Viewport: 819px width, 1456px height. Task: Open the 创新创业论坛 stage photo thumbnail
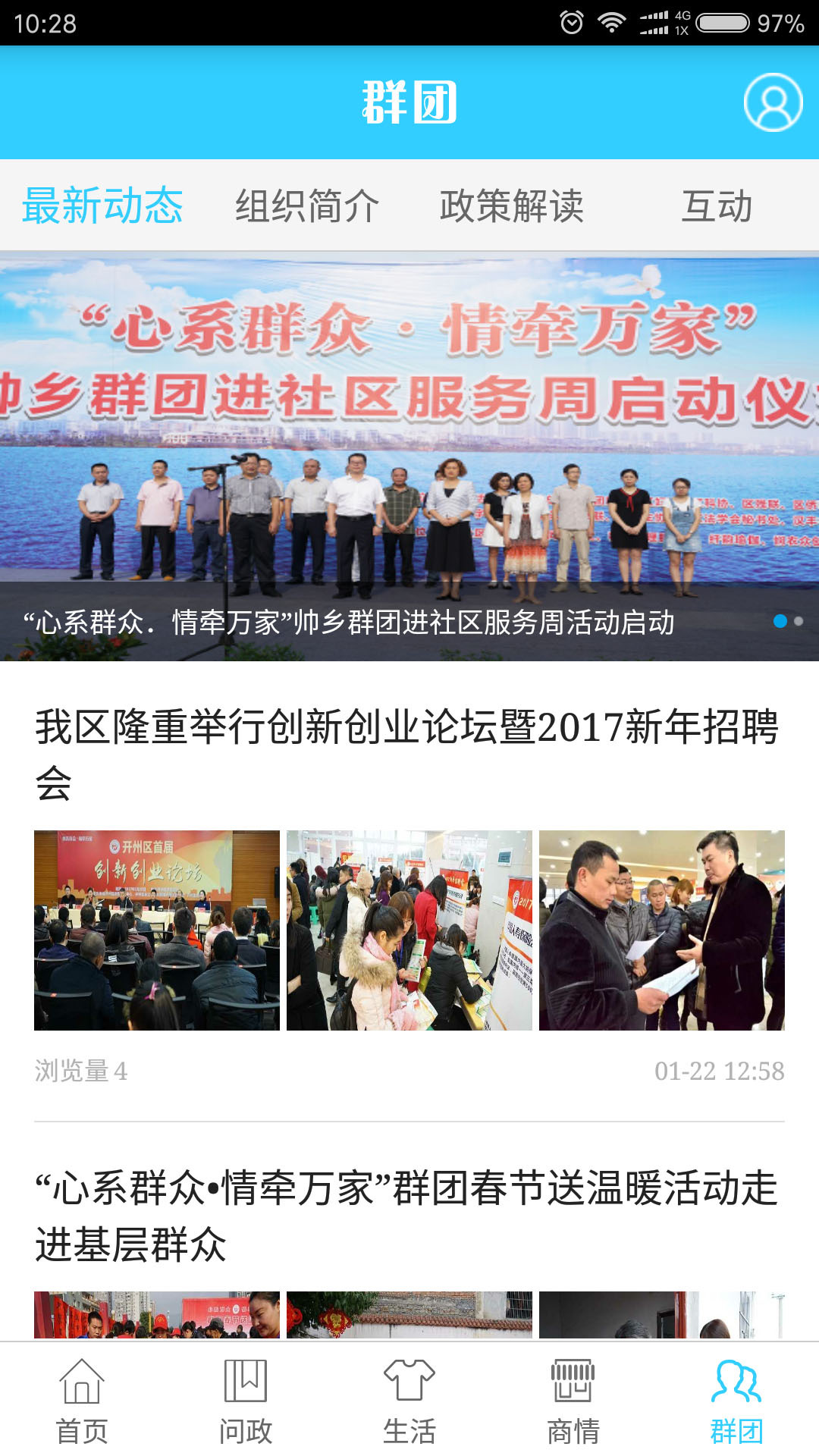coord(155,928)
